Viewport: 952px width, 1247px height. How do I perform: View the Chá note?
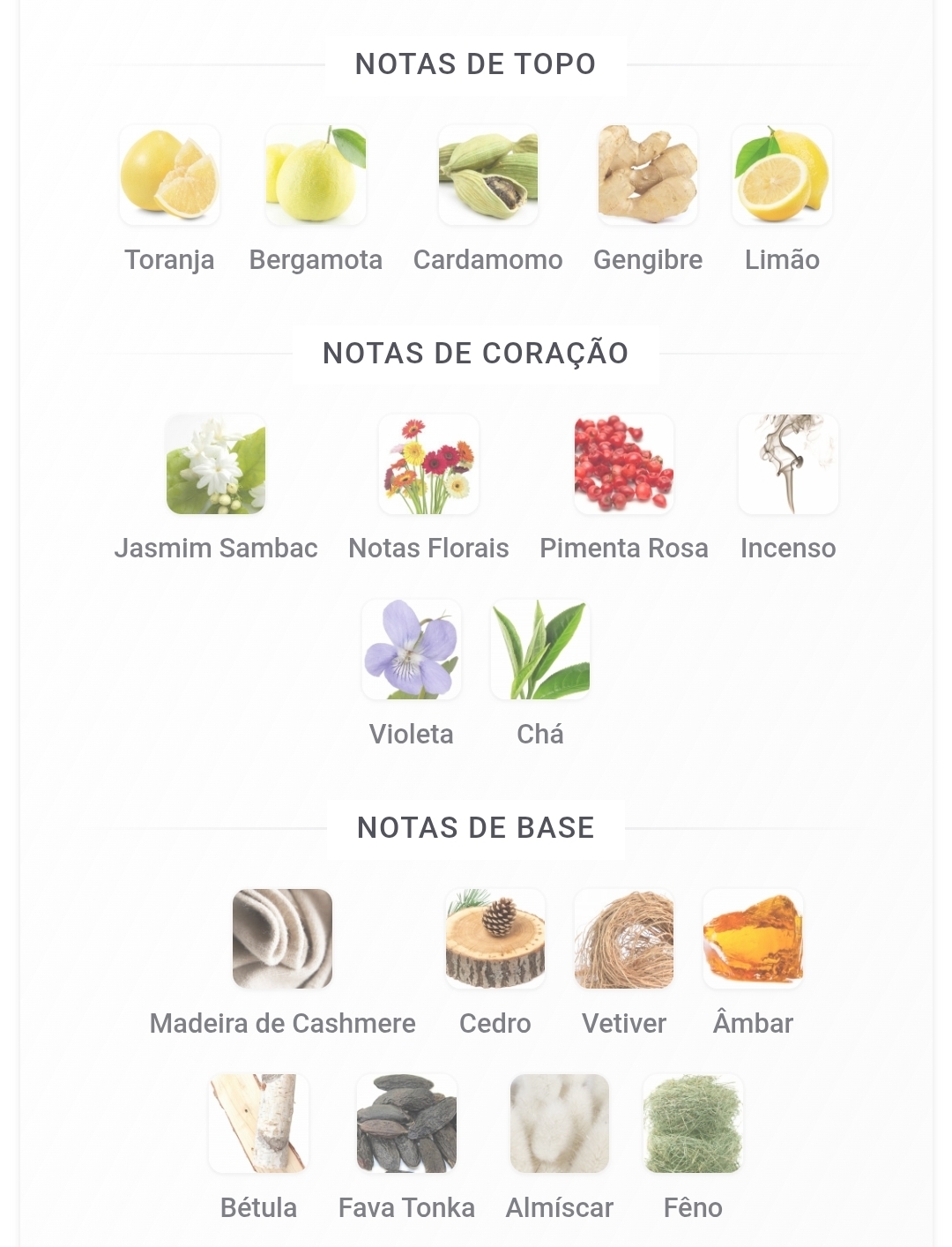(x=540, y=650)
